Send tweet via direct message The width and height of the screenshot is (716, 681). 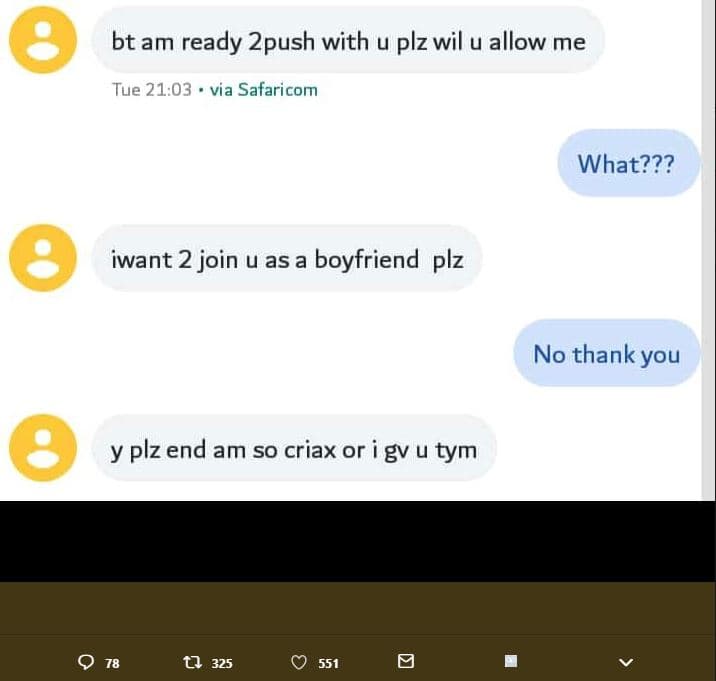coord(406,661)
